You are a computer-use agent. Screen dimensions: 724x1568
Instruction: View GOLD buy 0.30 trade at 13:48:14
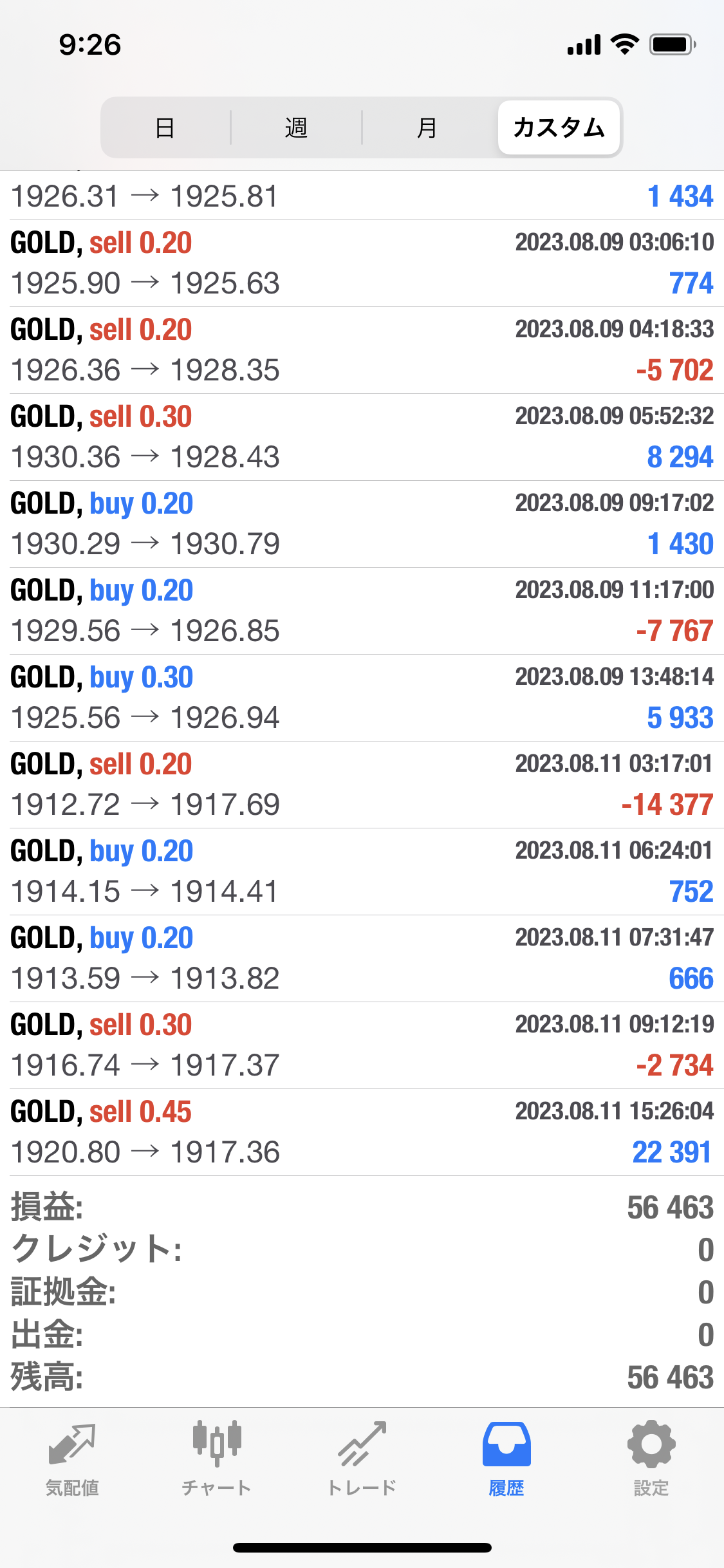(362, 698)
